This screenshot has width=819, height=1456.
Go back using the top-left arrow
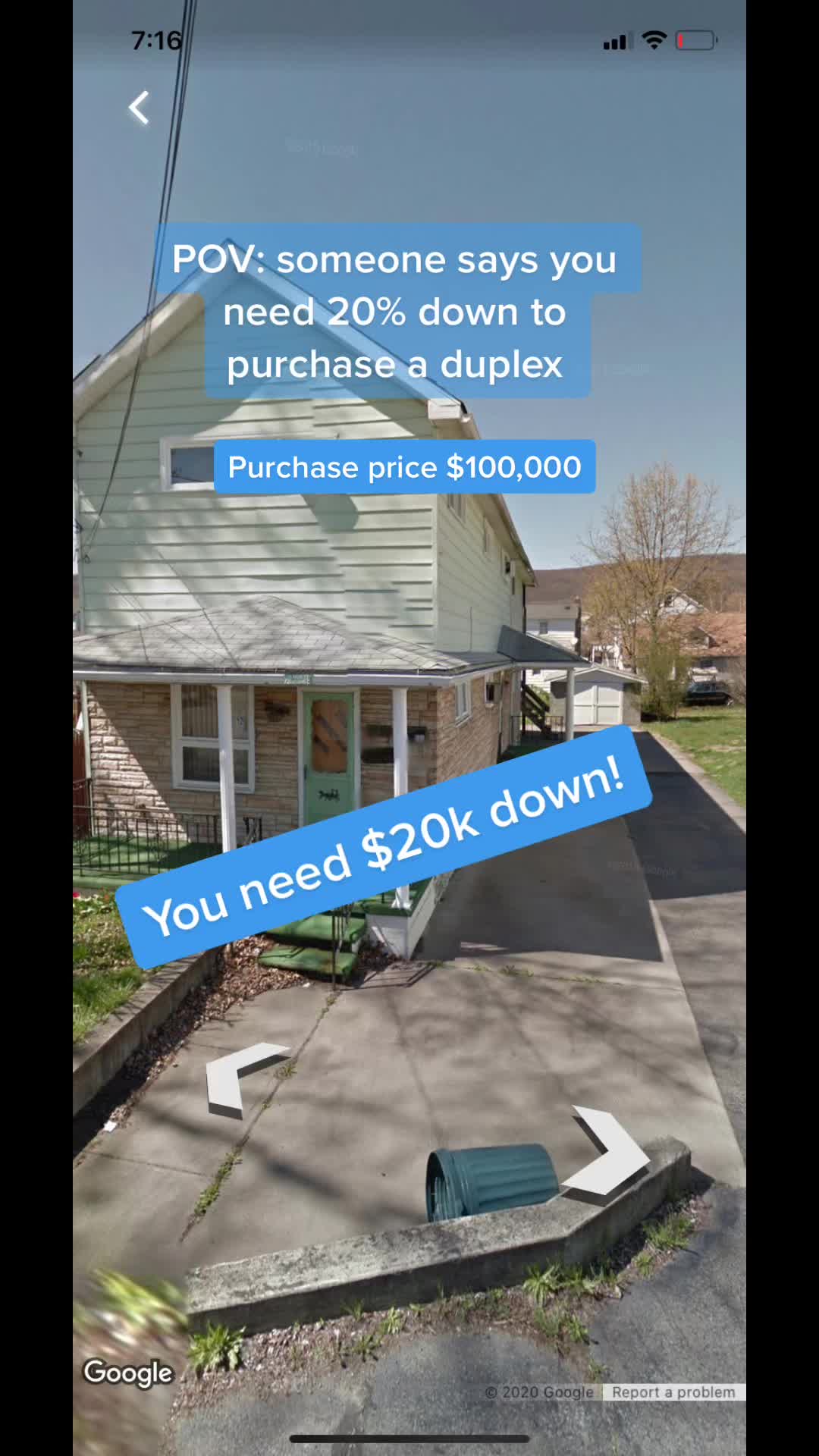point(139,108)
